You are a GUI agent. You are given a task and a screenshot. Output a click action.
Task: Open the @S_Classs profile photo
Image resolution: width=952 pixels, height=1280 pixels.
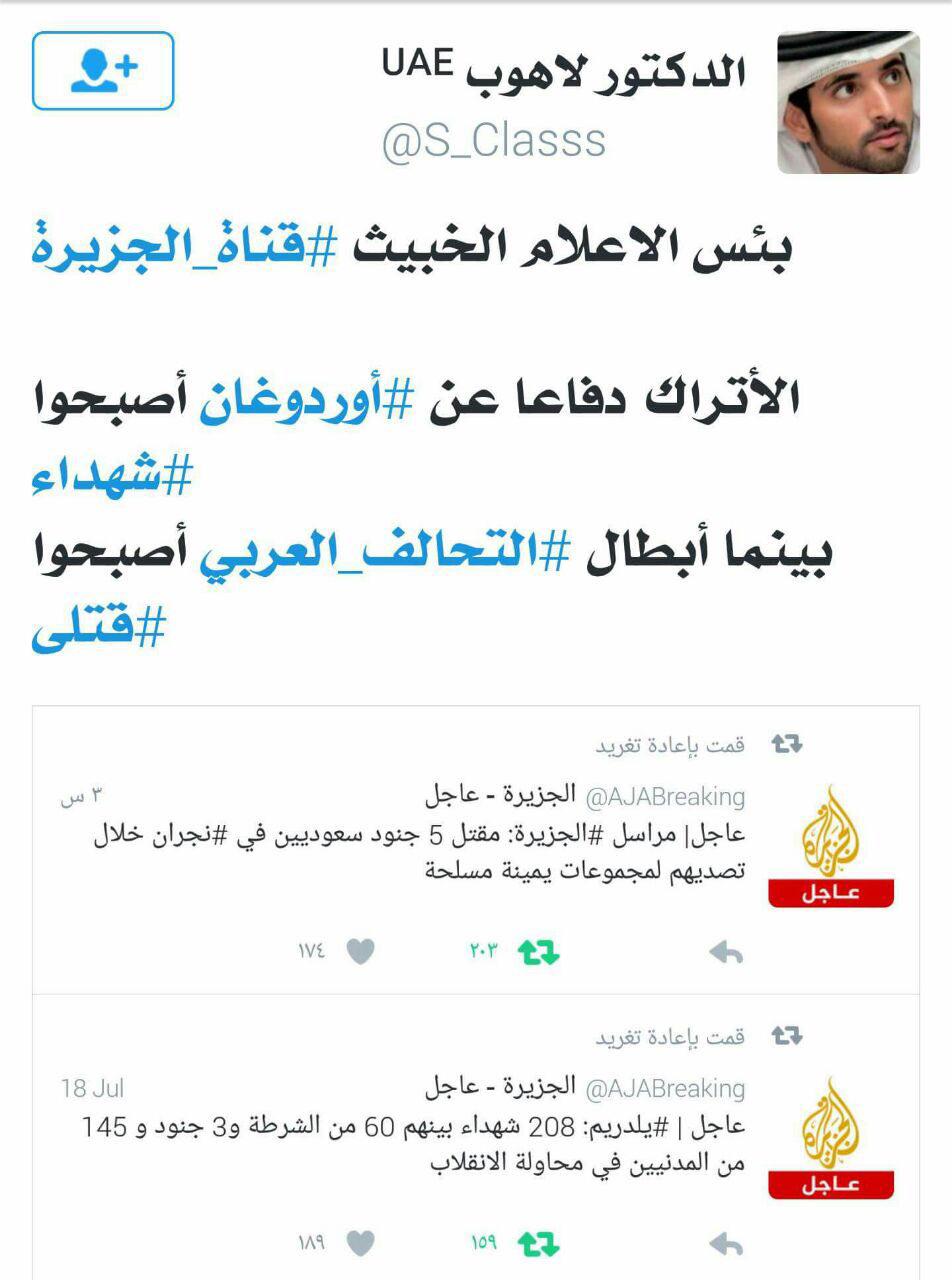848,102
